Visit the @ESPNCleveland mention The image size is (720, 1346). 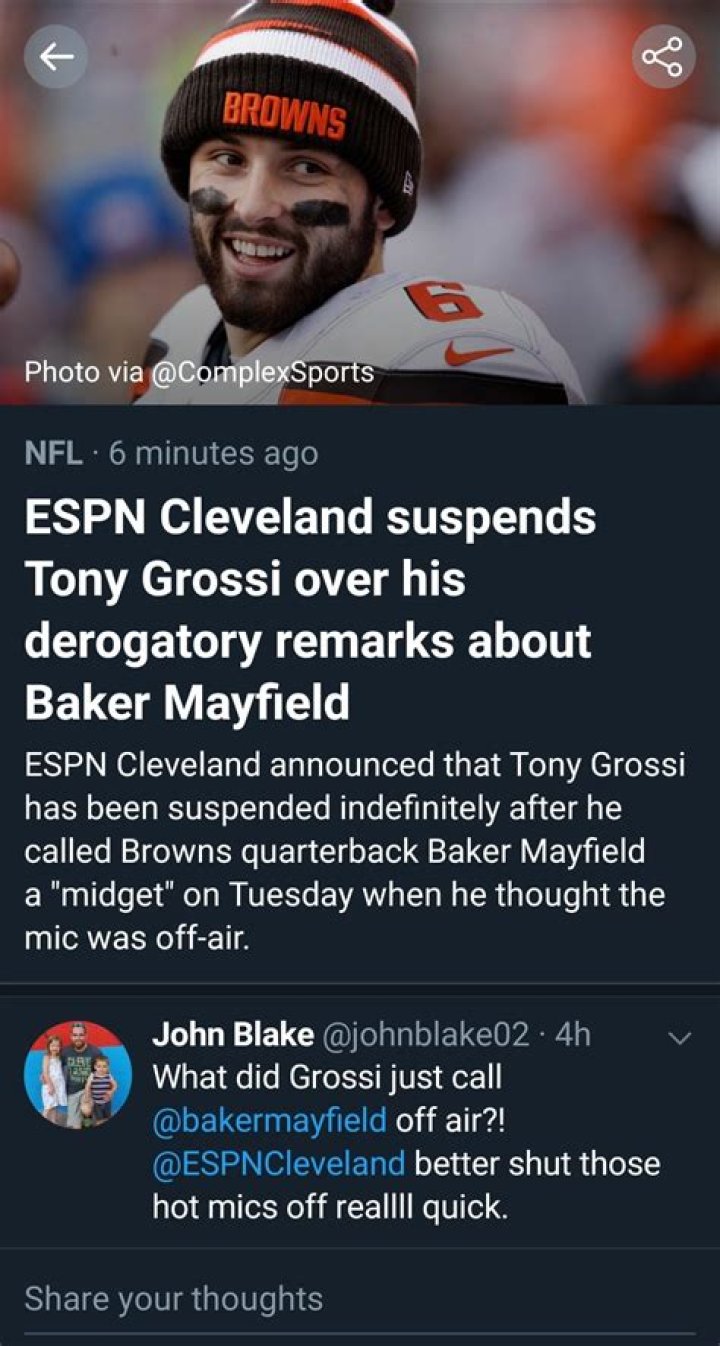278,1163
